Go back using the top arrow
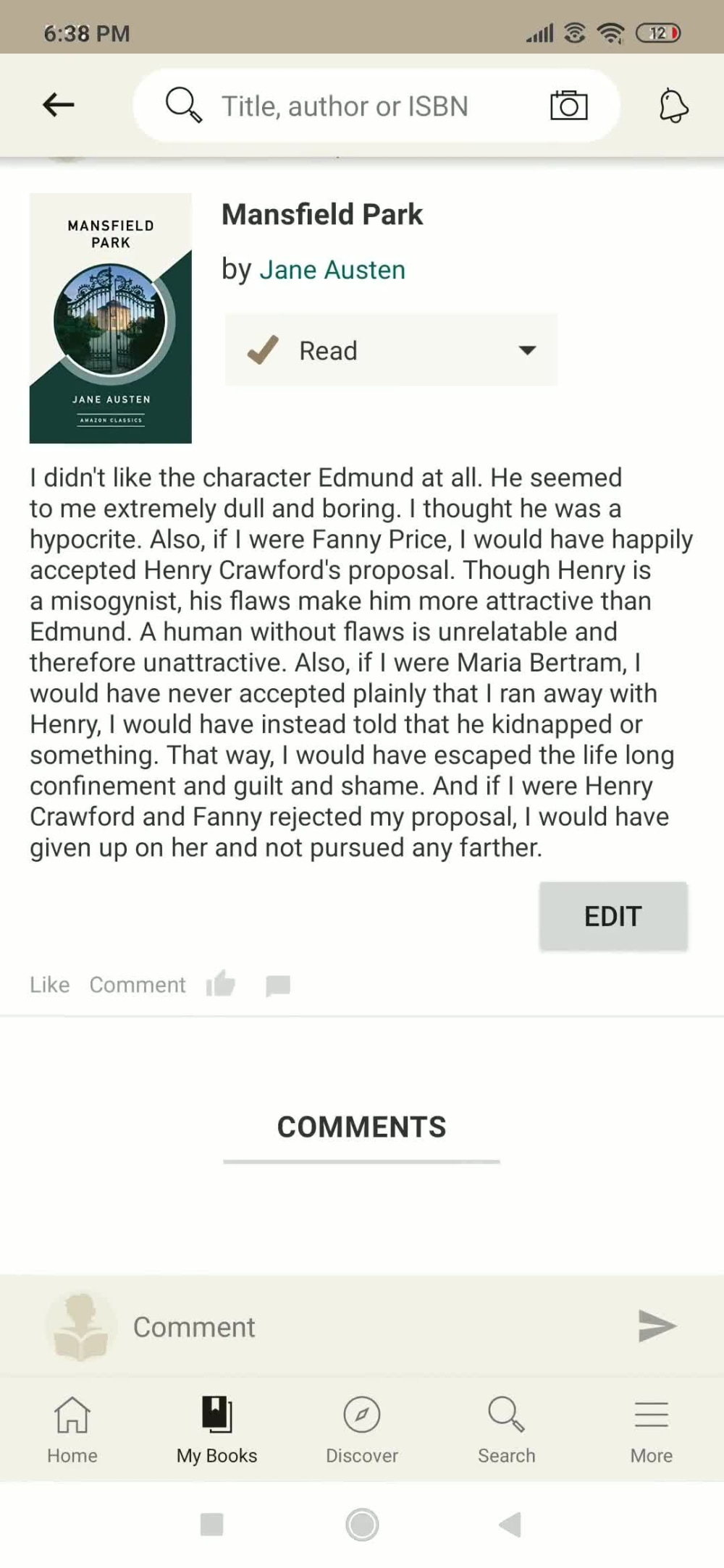The height and width of the screenshot is (1568, 724). 59,105
